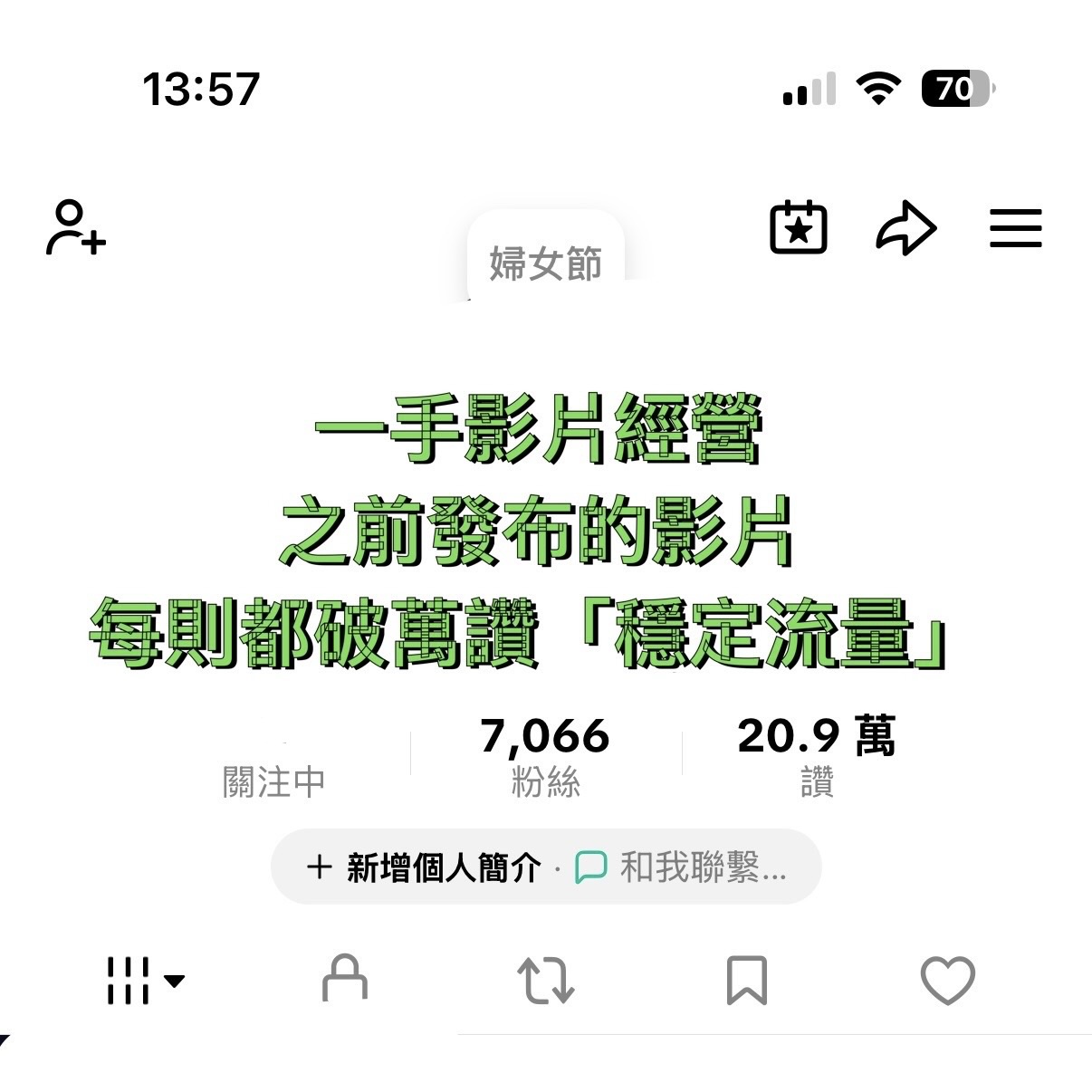
Task: Tap the 和我聯繫 contact option
Action: [x=683, y=867]
